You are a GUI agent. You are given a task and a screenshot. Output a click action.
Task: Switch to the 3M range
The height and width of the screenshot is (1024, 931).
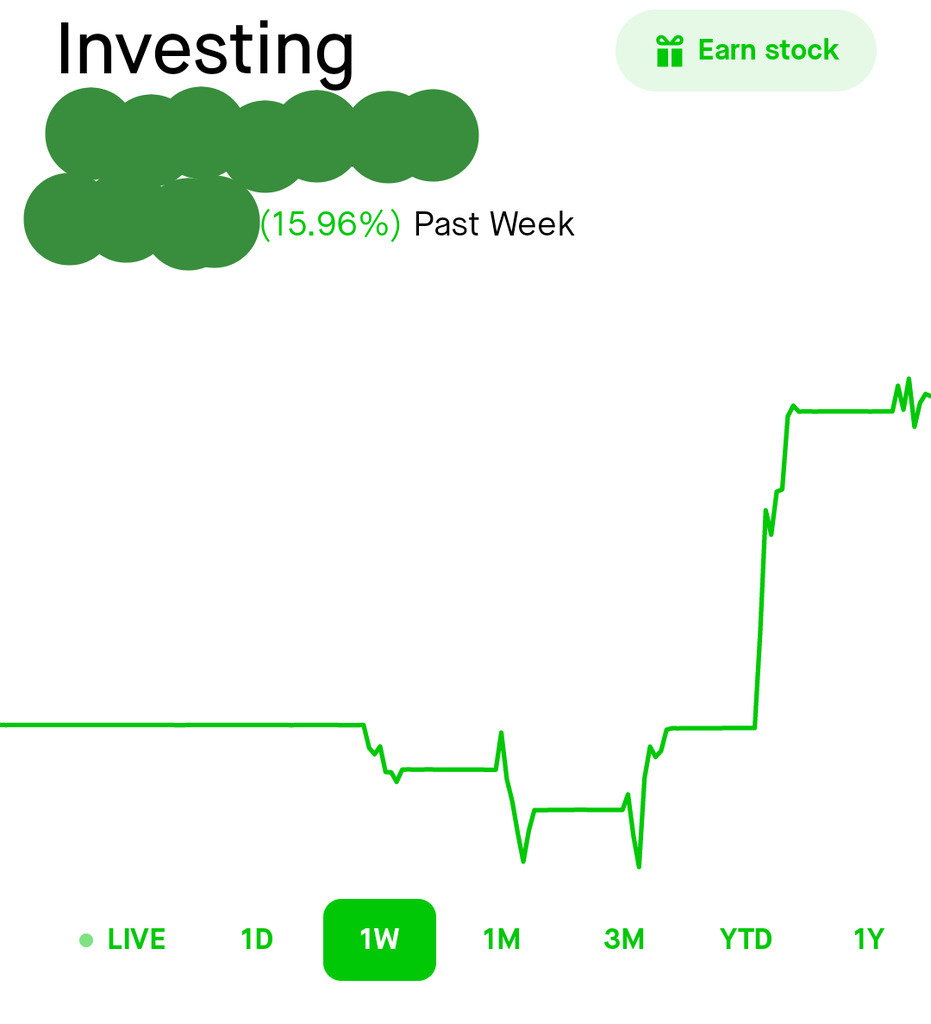(623, 939)
